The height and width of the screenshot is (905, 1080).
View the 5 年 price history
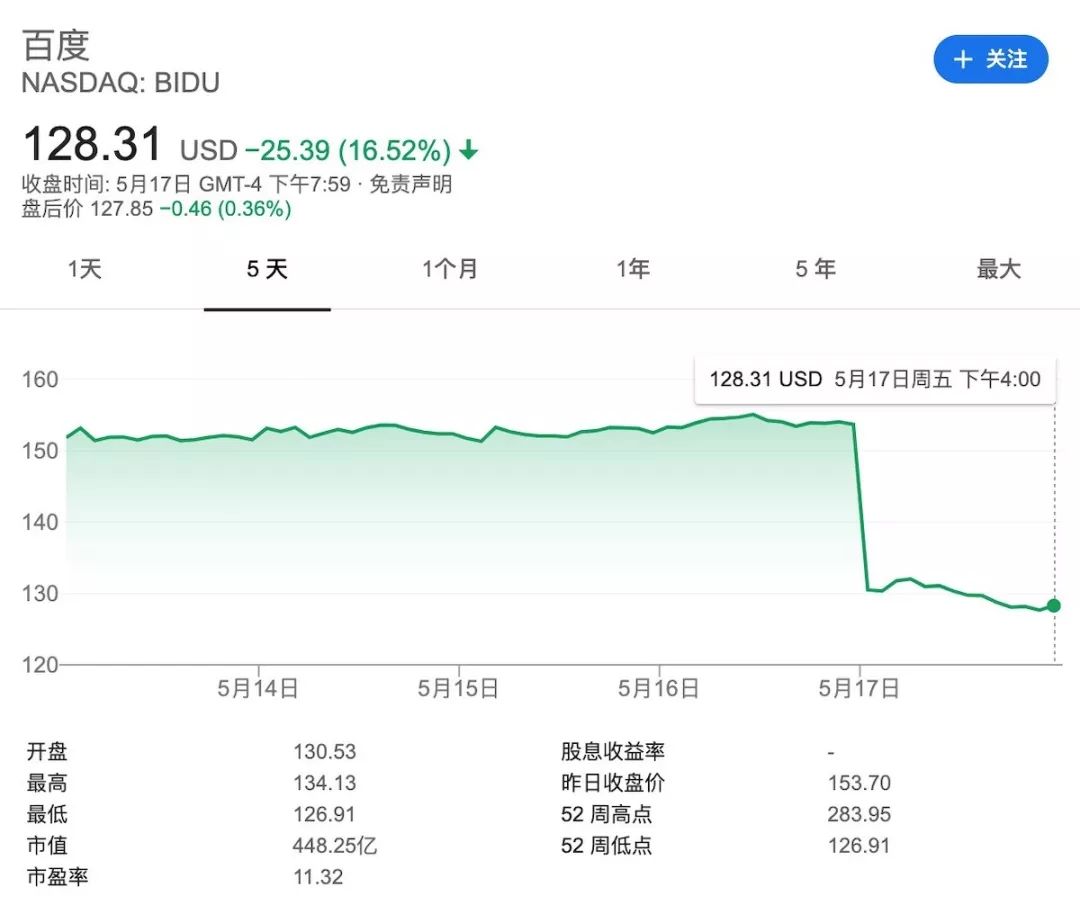pos(815,269)
